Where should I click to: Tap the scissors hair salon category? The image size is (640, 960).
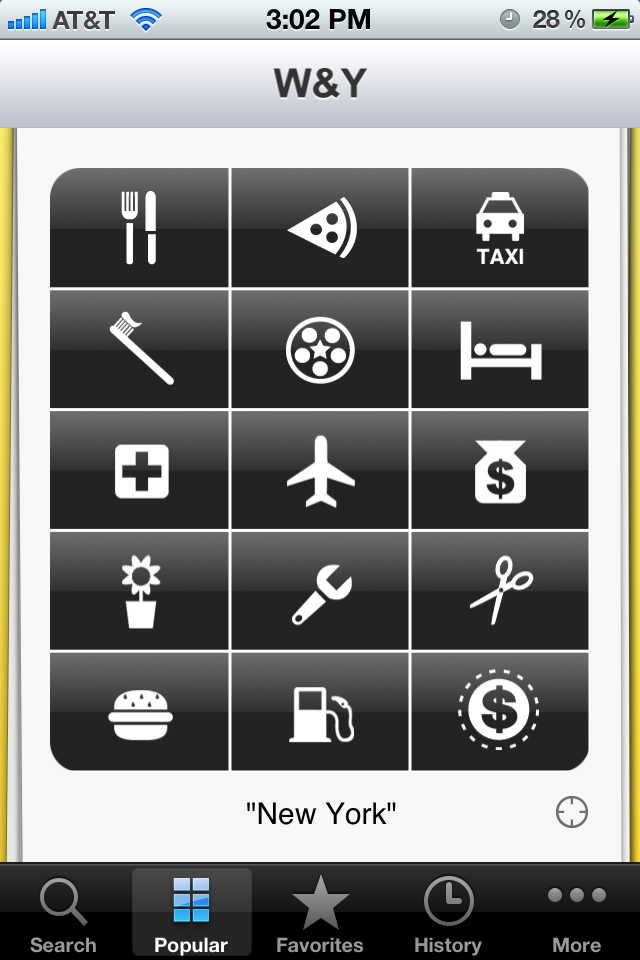pyautogui.click(x=500, y=591)
